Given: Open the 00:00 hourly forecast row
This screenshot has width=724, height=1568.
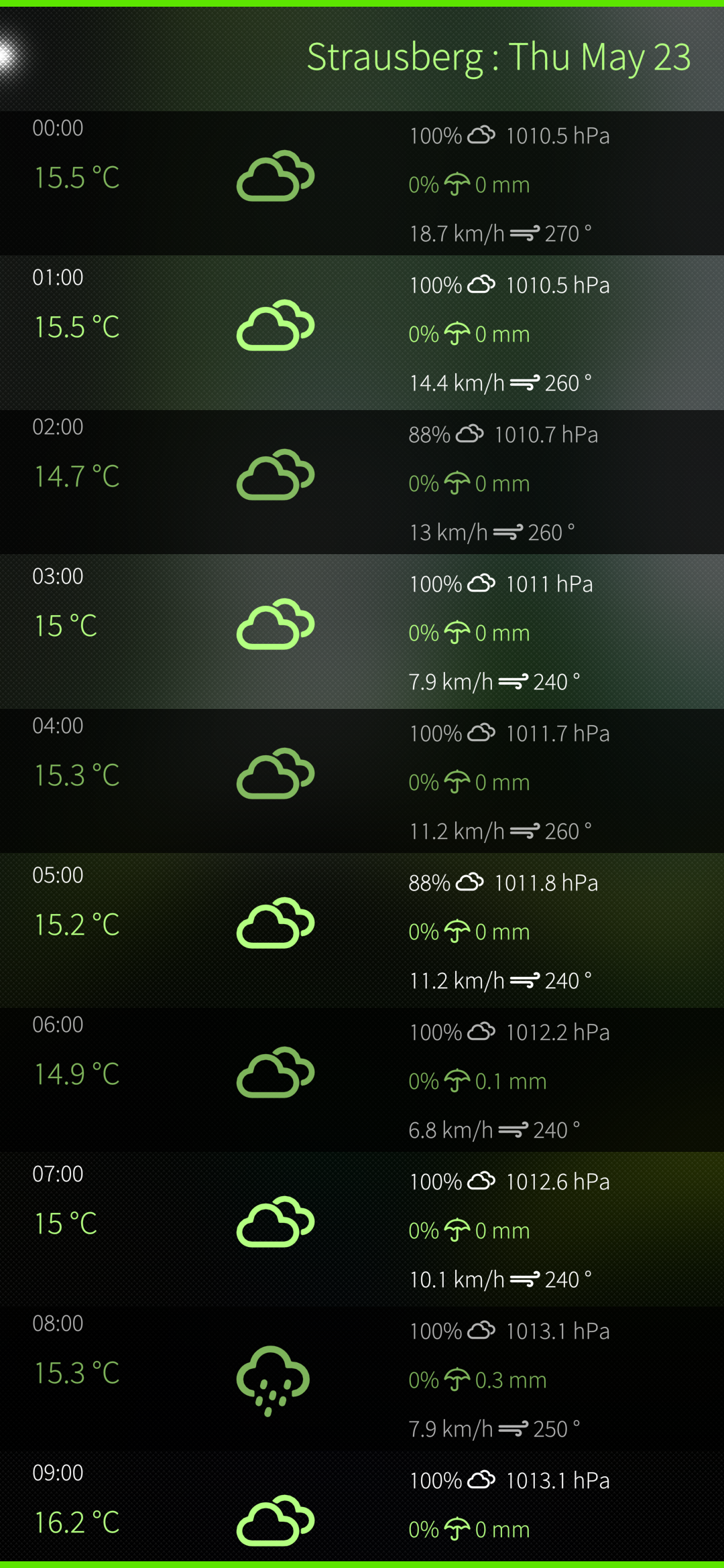Looking at the screenshot, I should tap(362, 183).
